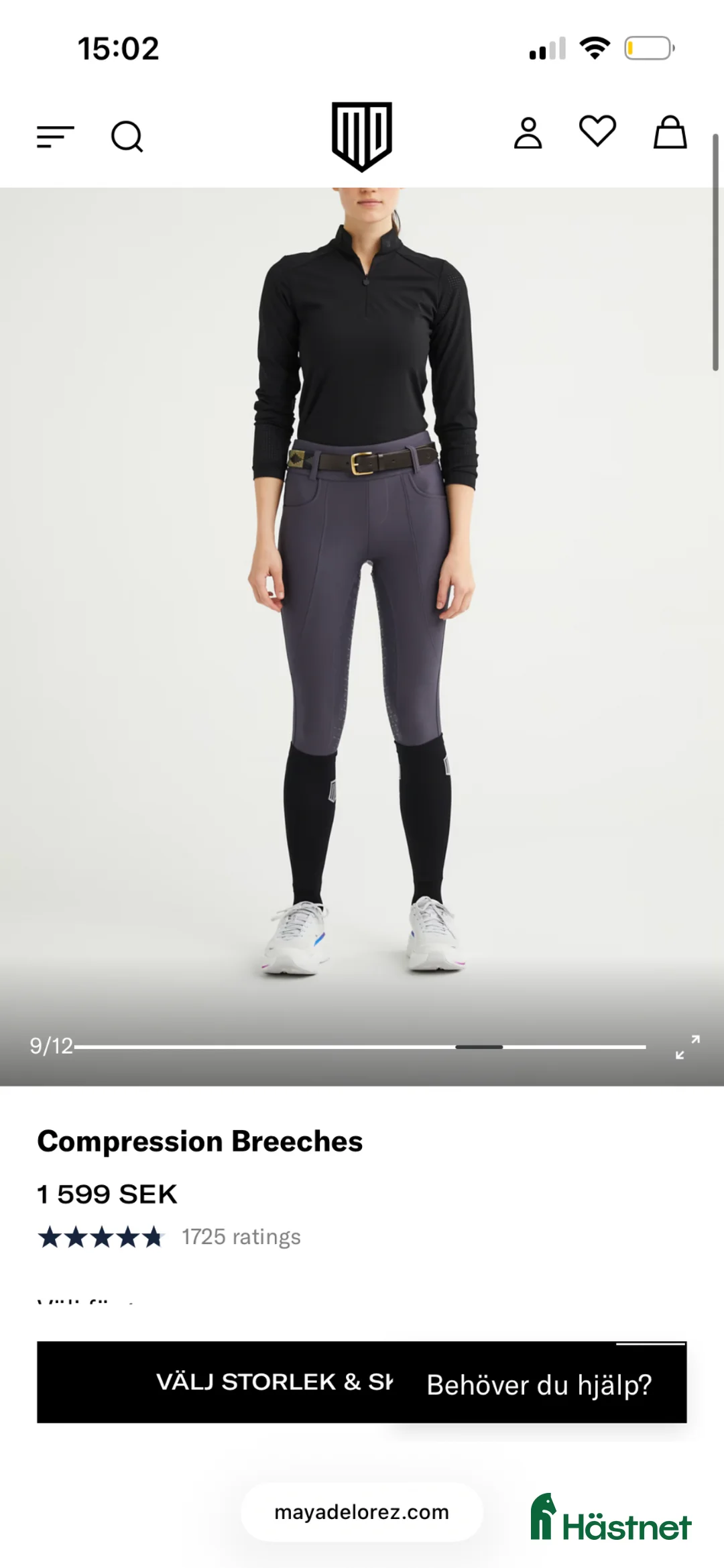724x1568 pixels.
Task: Open the 1725 ratings reviews
Action: pos(241,1237)
